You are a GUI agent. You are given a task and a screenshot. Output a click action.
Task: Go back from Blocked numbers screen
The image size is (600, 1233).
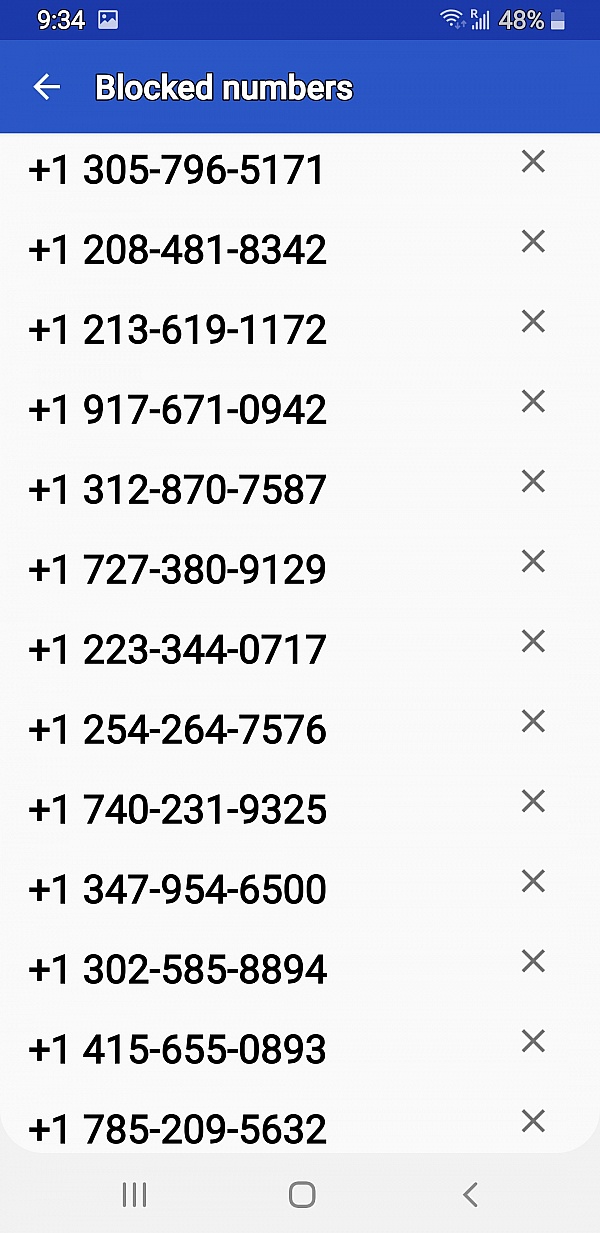47,87
